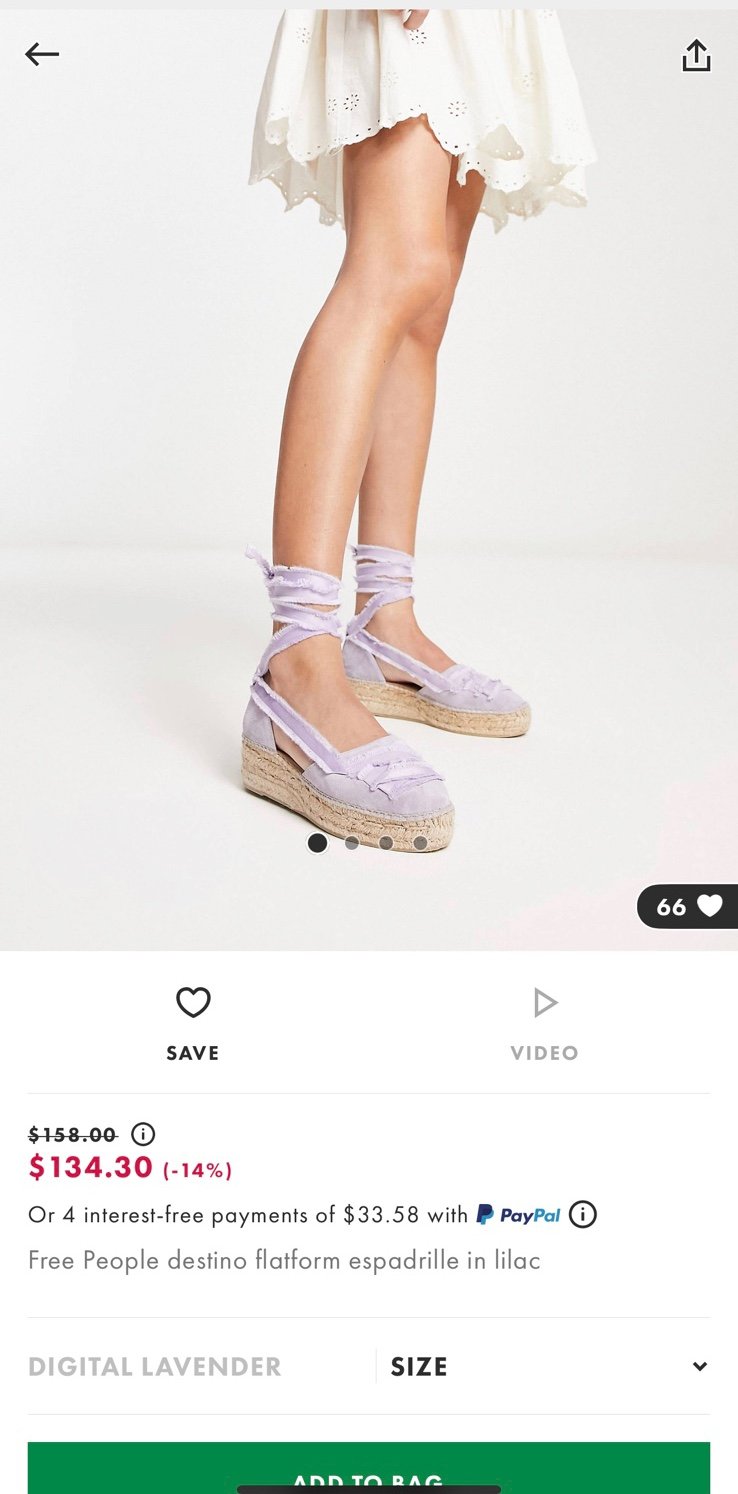Show info about the original $158.00 price

point(144,1134)
